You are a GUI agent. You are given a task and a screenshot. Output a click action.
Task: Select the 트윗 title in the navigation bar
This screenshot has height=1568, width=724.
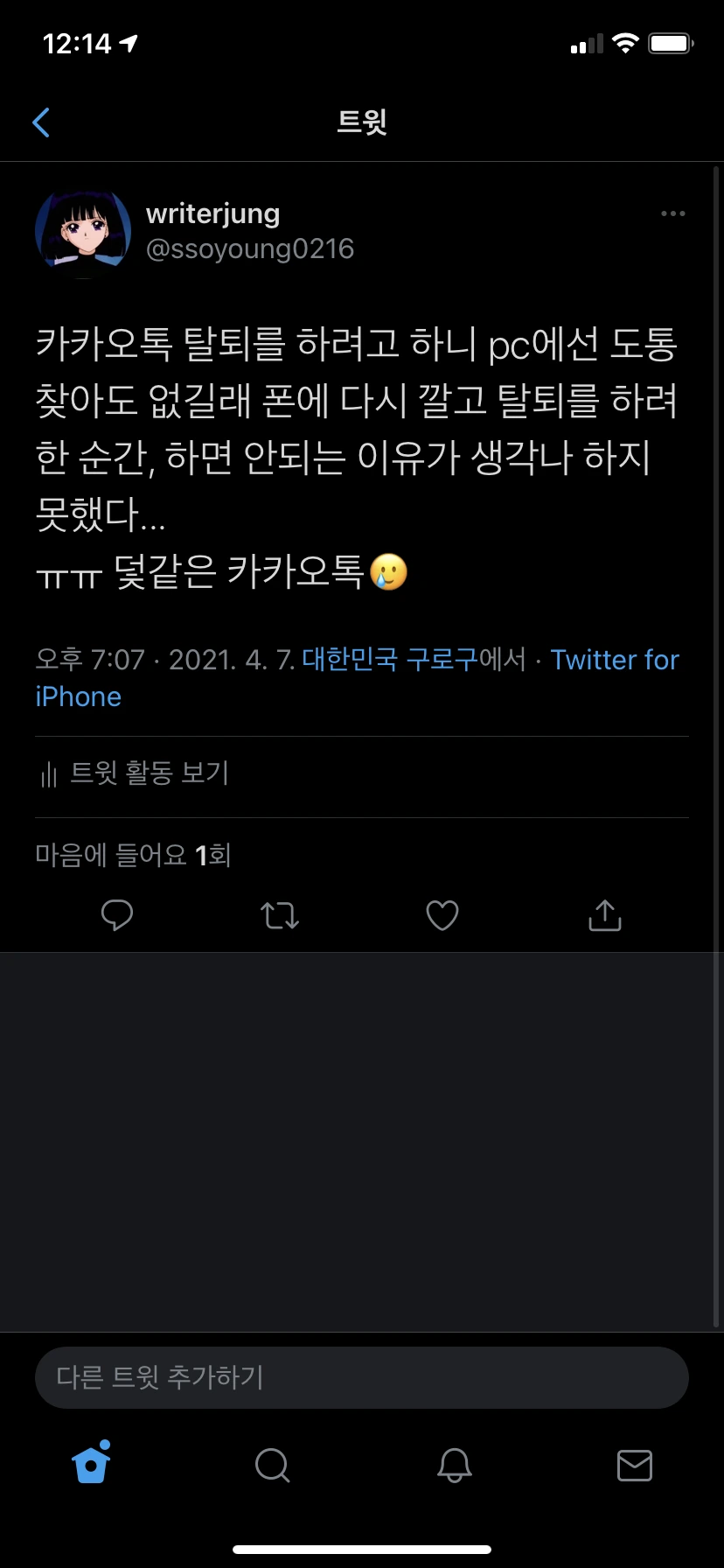[x=361, y=122]
